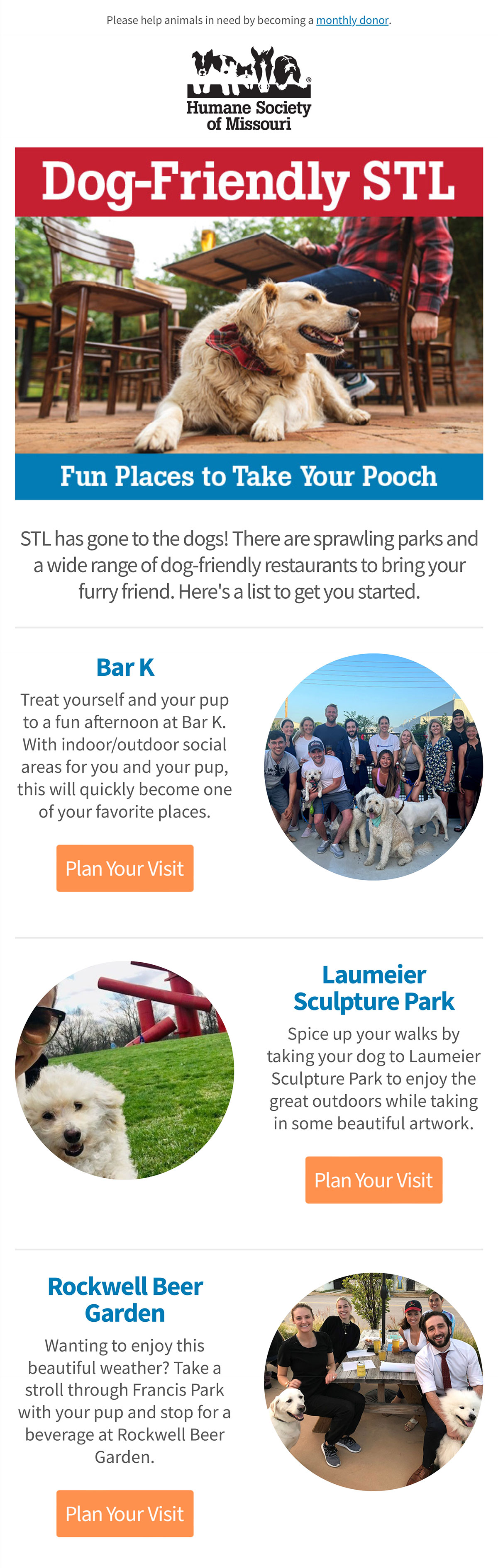Select Plan Your Visit under Rockwell Beer Garden
The height and width of the screenshot is (1568, 498).
pos(124,1513)
